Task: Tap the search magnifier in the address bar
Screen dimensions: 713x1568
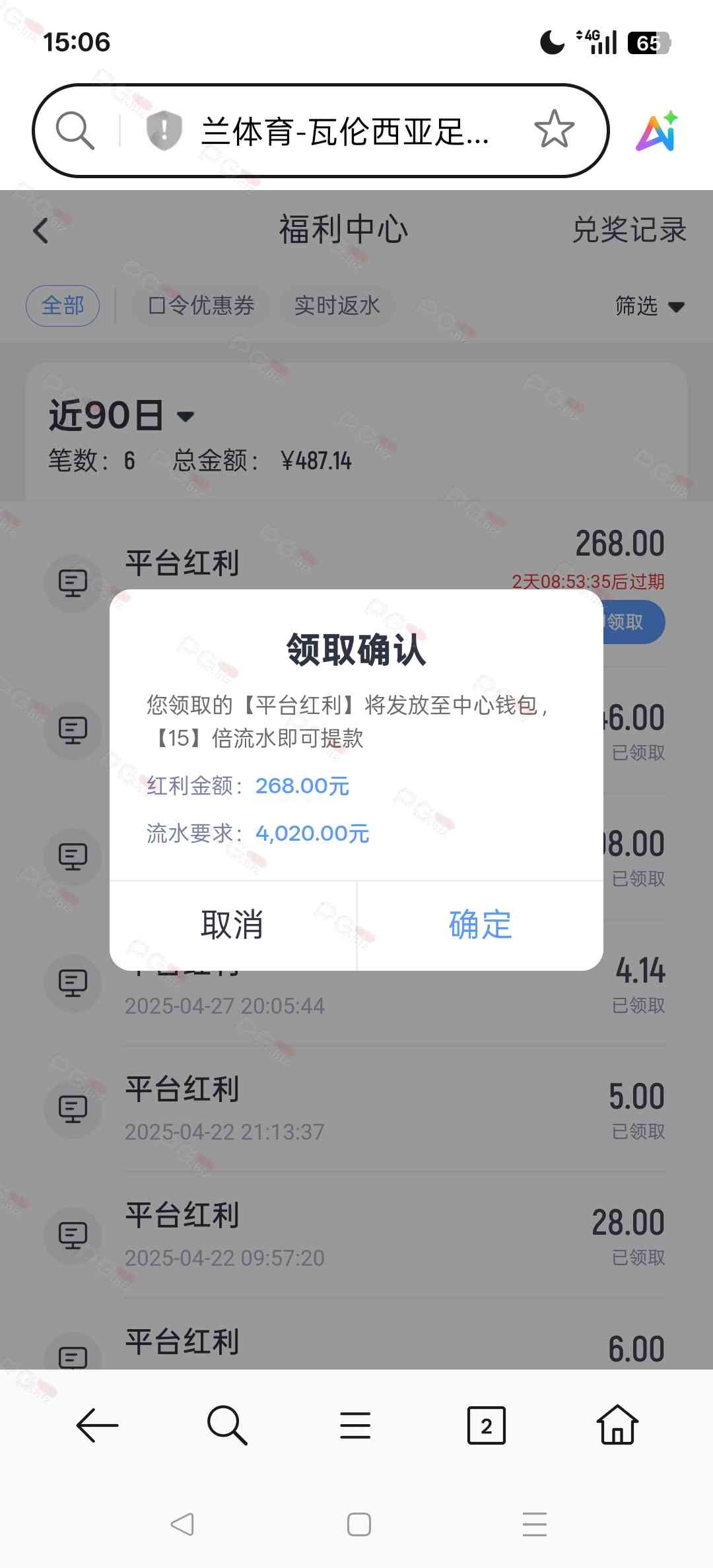Action: click(75, 130)
